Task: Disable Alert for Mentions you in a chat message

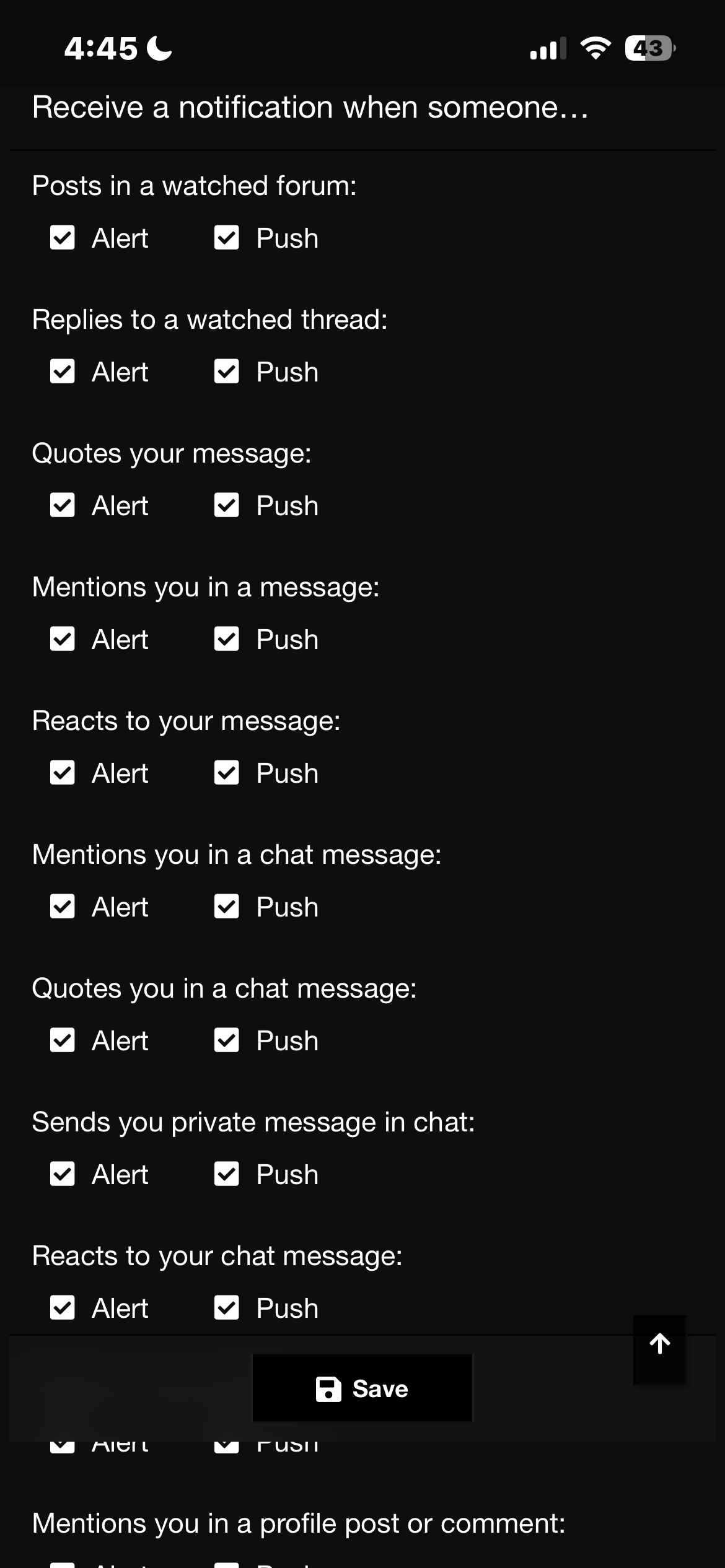Action: 63,907
